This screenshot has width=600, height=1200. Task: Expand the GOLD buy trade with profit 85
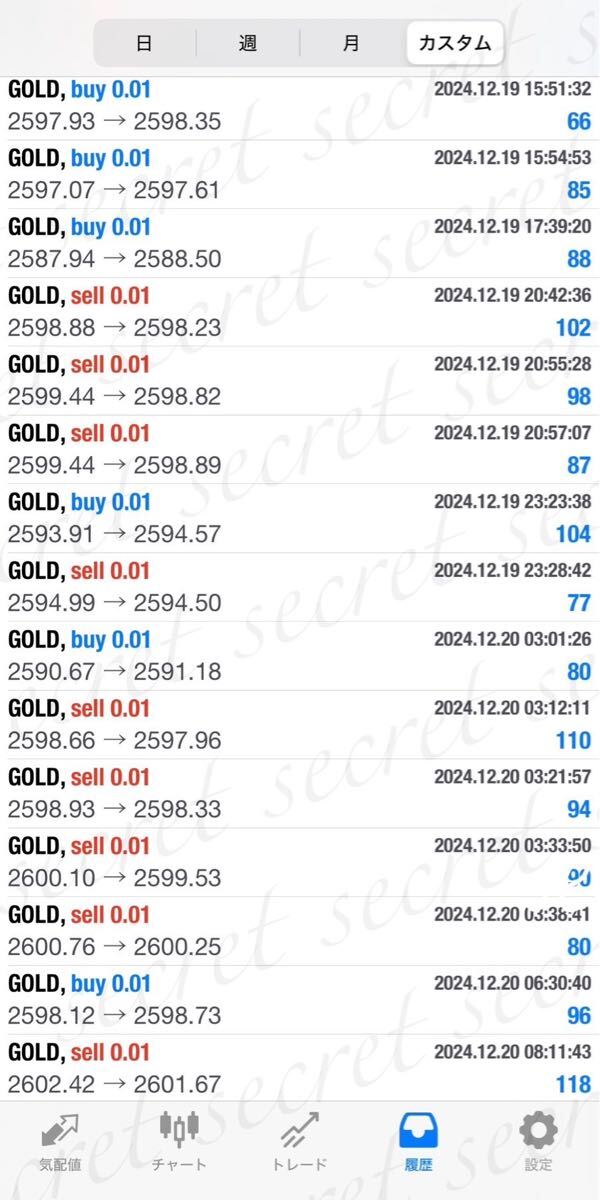point(300,174)
